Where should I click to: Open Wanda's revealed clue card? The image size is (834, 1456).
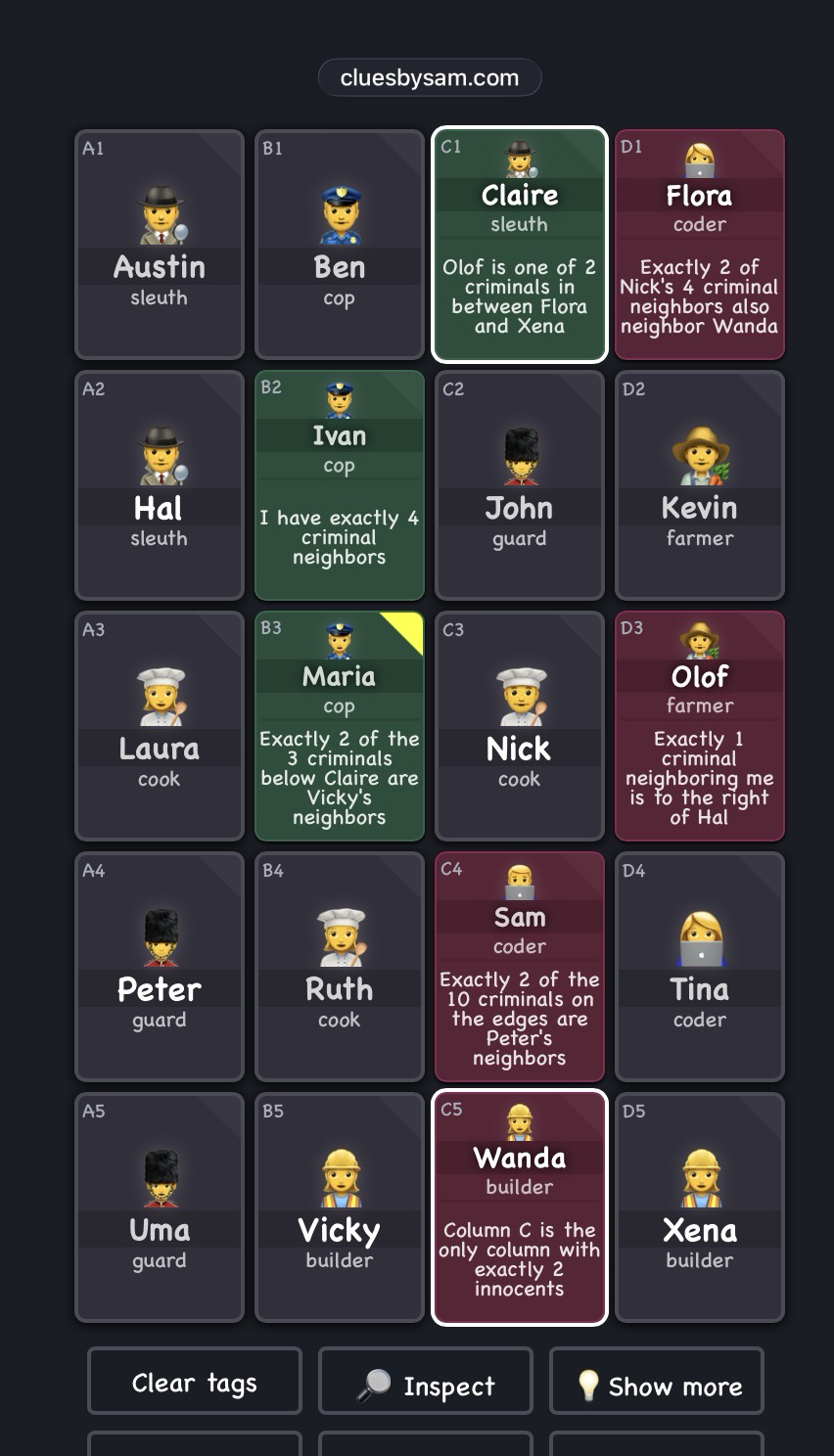click(x=519, y=1207)
